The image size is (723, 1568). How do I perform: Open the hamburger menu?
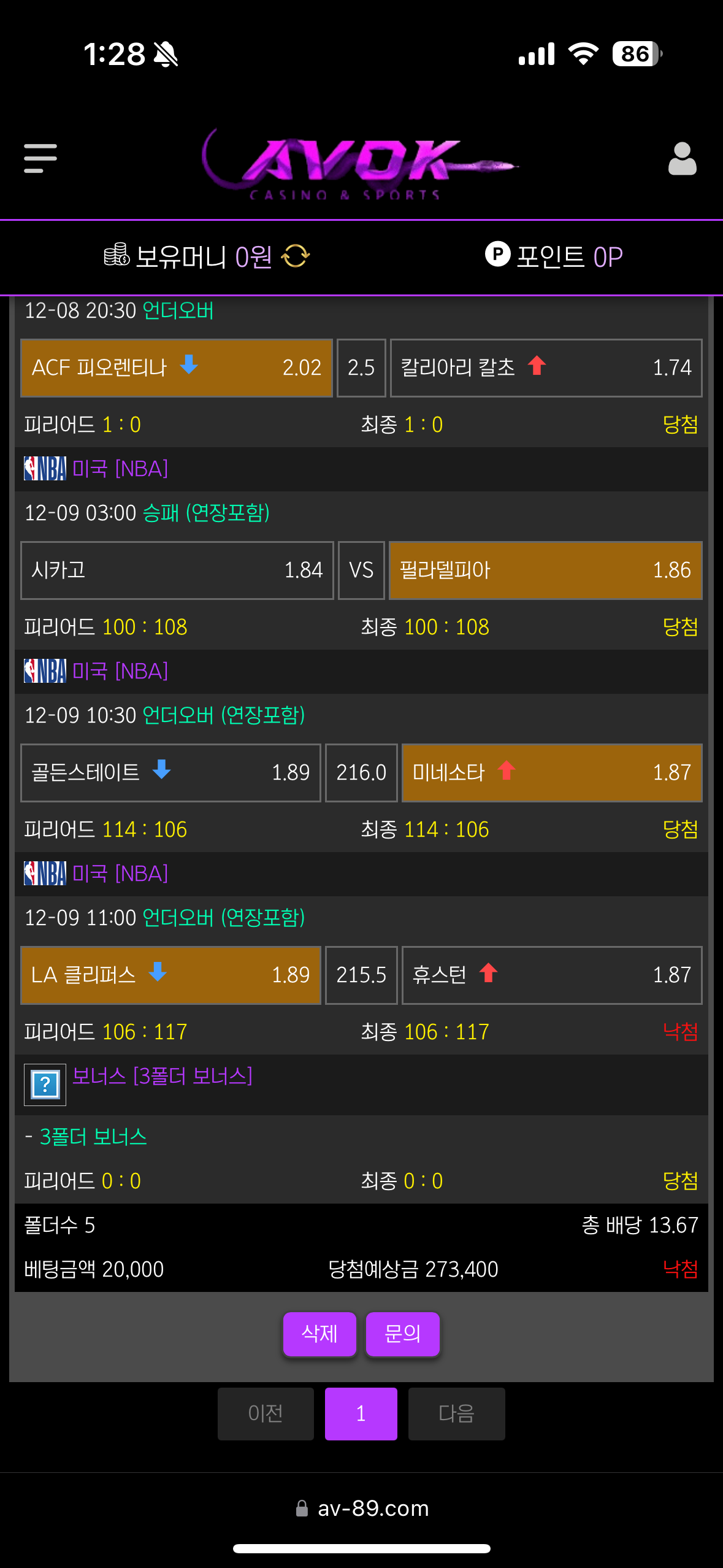pos(40,159)
